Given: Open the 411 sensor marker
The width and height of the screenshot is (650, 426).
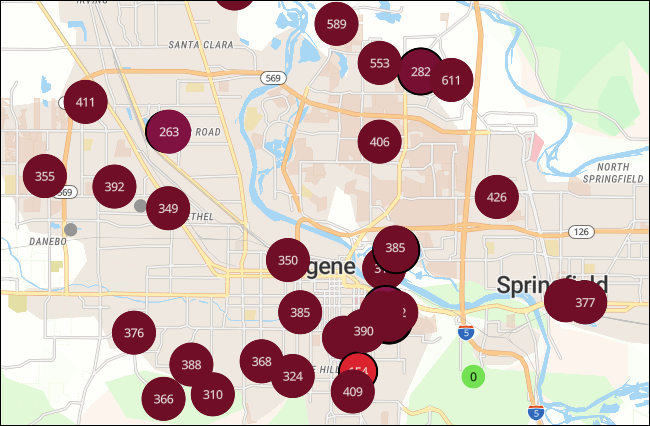Looking at the screenshot, I should coord(86,102).
